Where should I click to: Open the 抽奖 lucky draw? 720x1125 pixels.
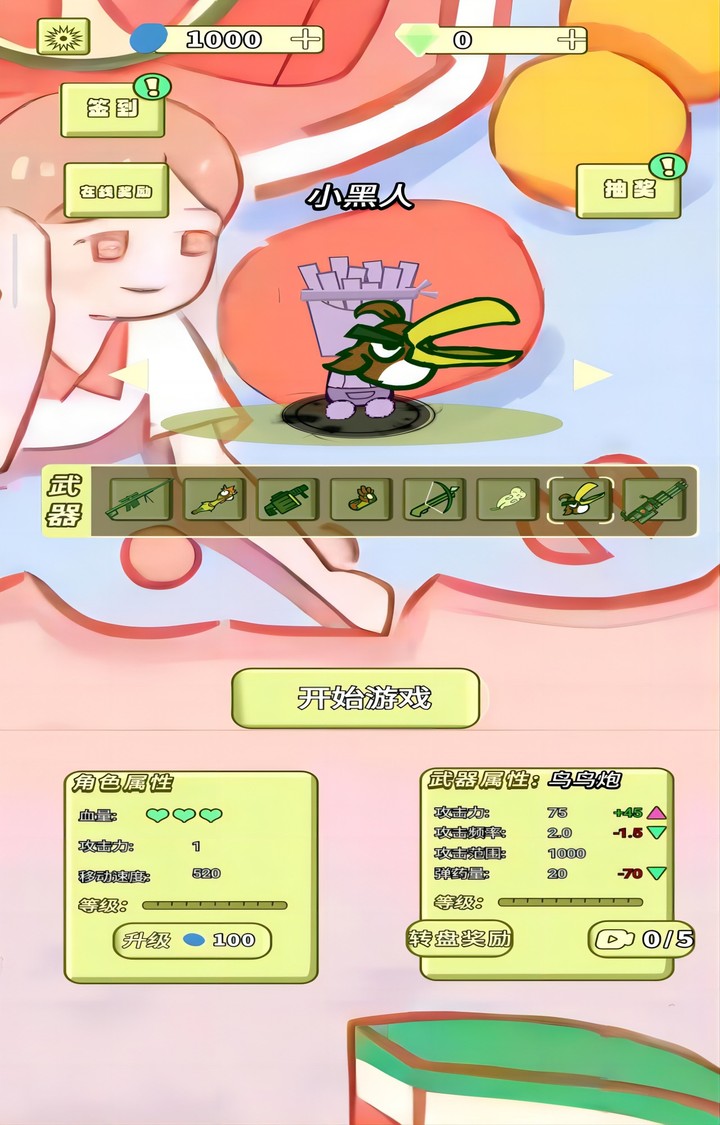[x=629, y=189]
